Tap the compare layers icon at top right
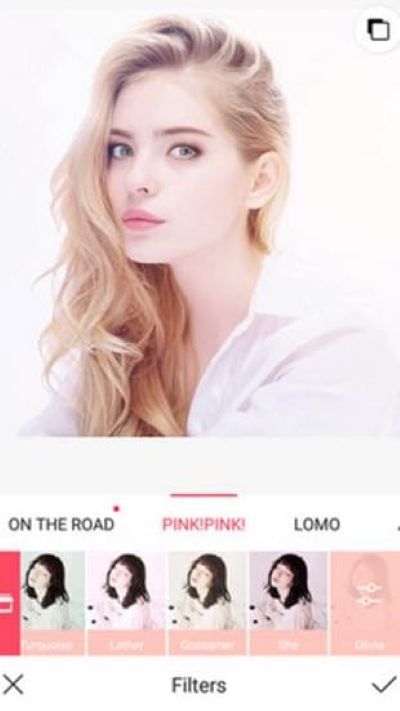The image size is (400, 711). coord(378,30)
